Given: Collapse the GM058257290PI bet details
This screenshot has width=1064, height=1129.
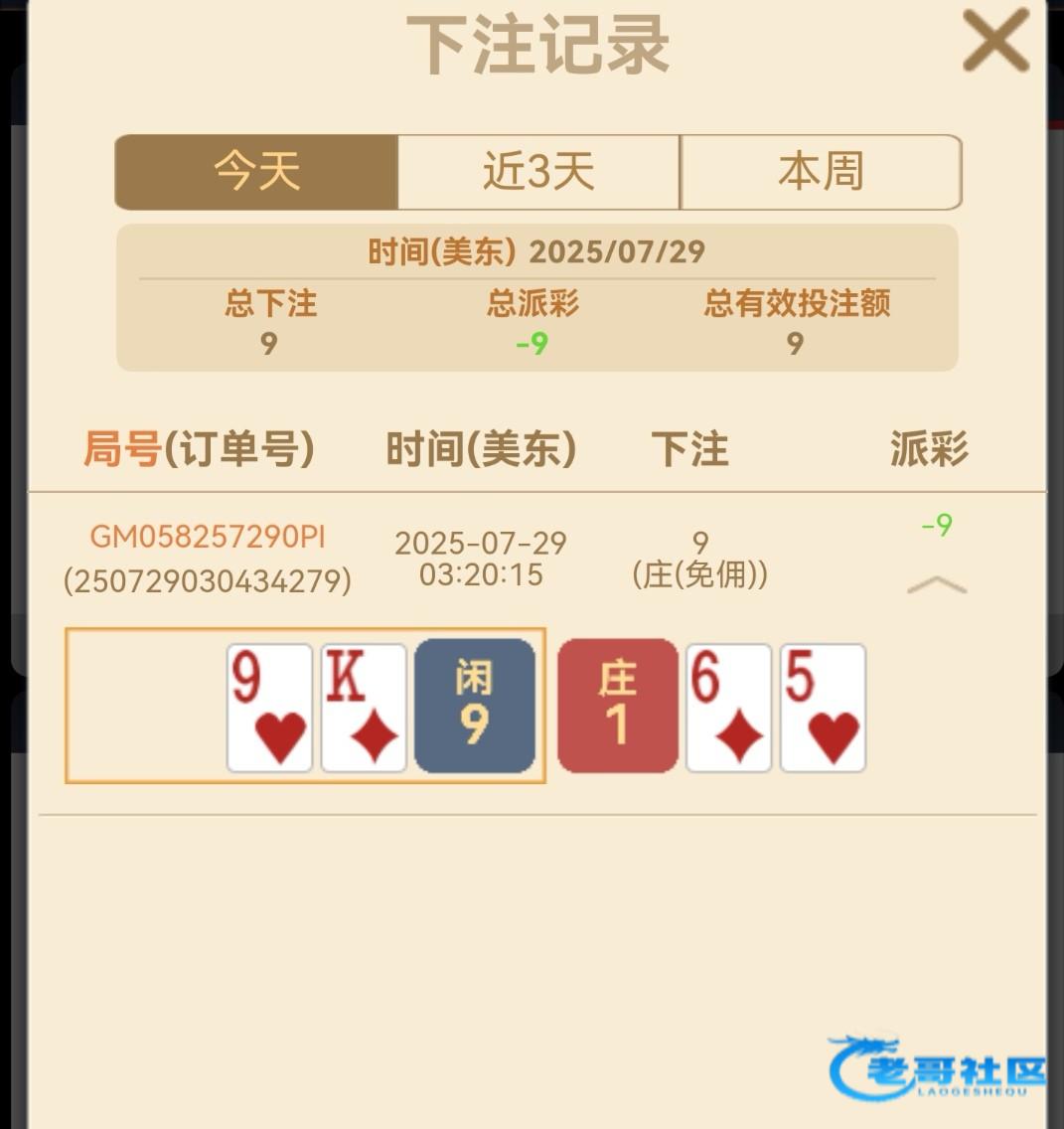Looking at the screenshot, I should (x=936, y=585).
